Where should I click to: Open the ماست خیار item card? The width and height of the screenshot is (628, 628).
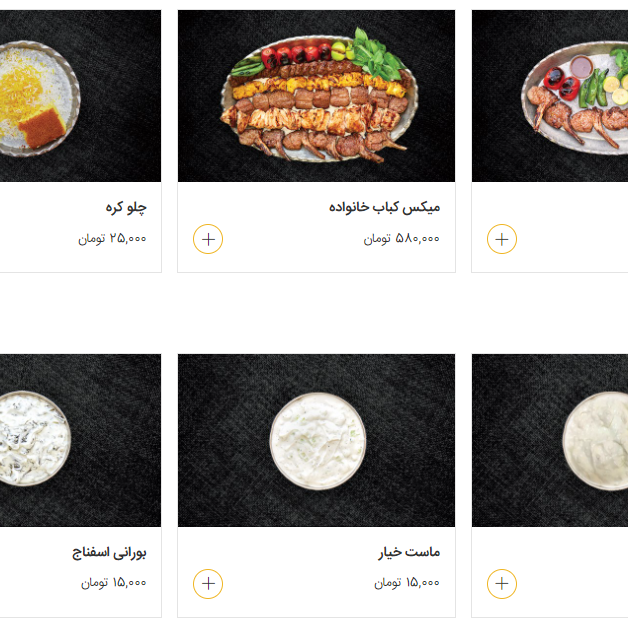click(316, 441)
